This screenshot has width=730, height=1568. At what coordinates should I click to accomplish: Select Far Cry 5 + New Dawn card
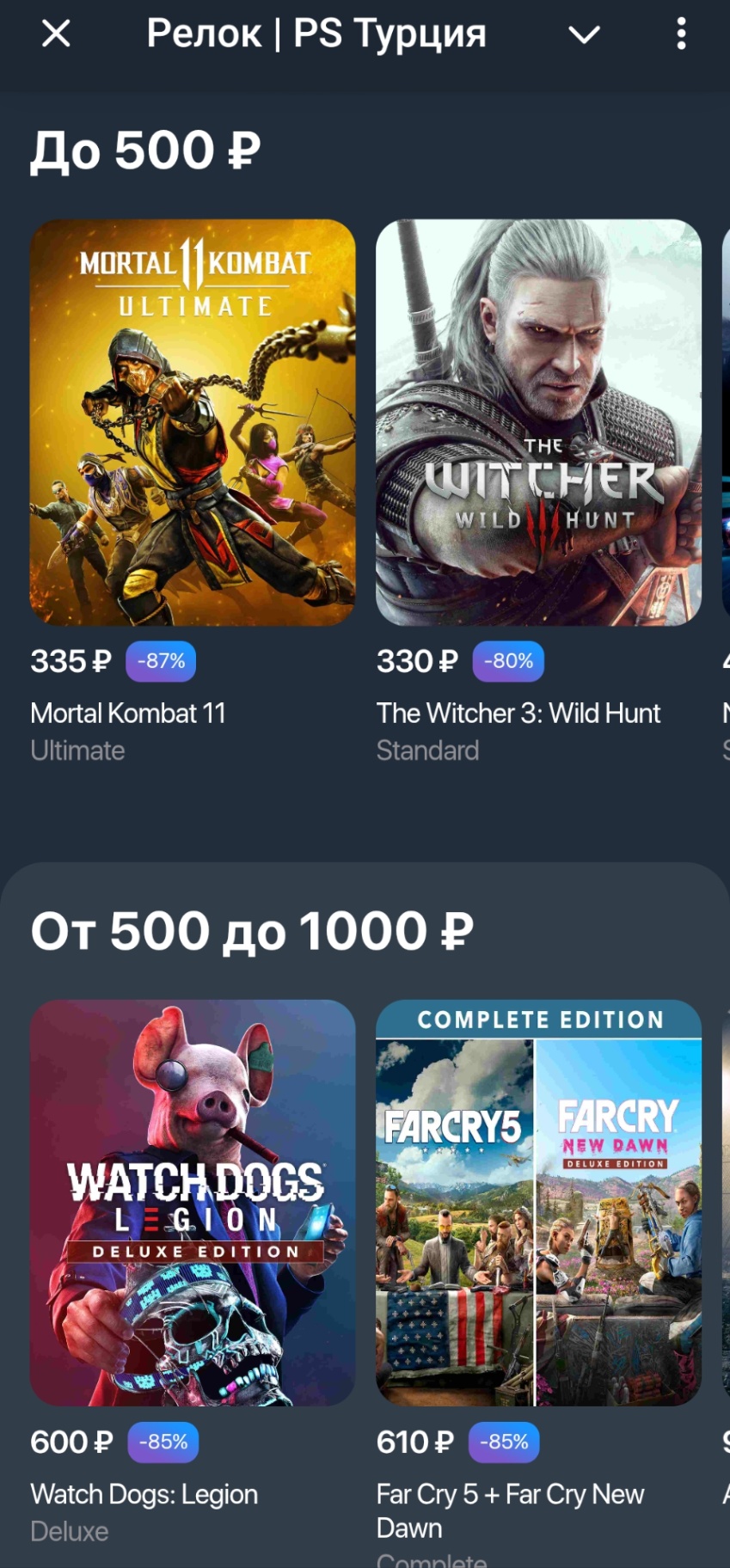(x=538, y=1202)
